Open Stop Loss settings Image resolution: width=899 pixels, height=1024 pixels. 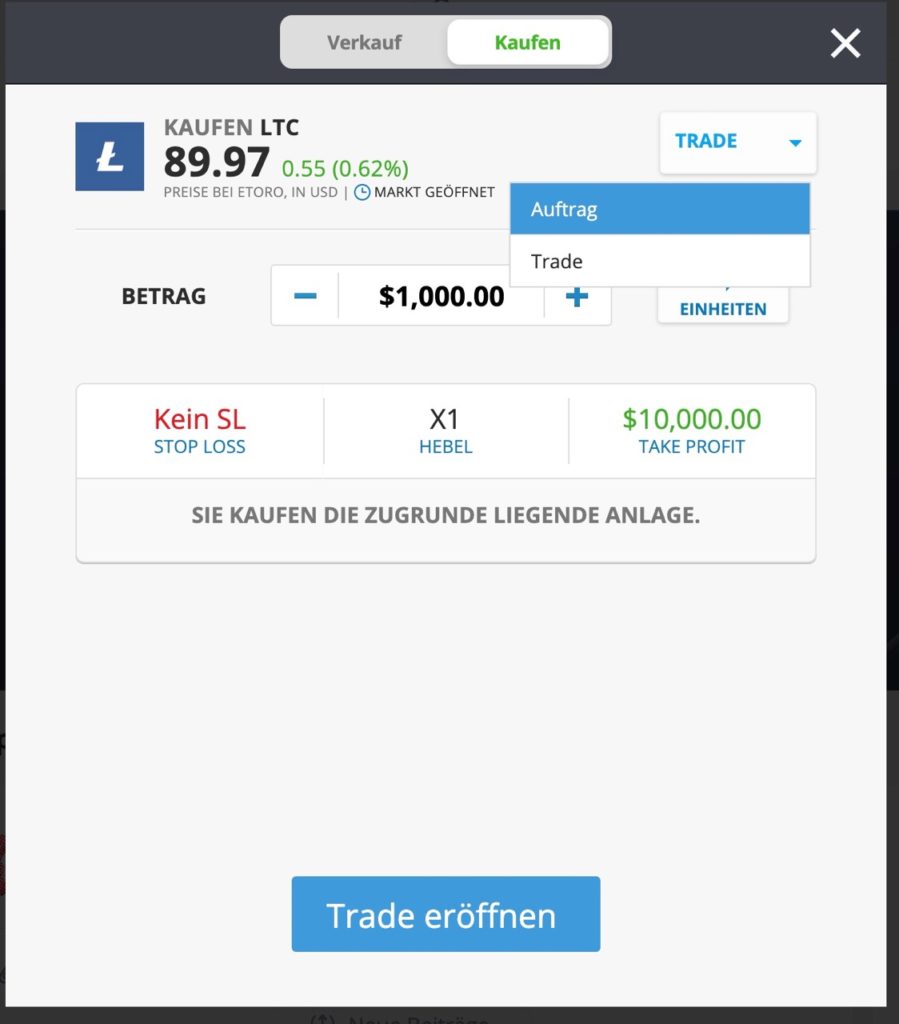coord(200,431)
